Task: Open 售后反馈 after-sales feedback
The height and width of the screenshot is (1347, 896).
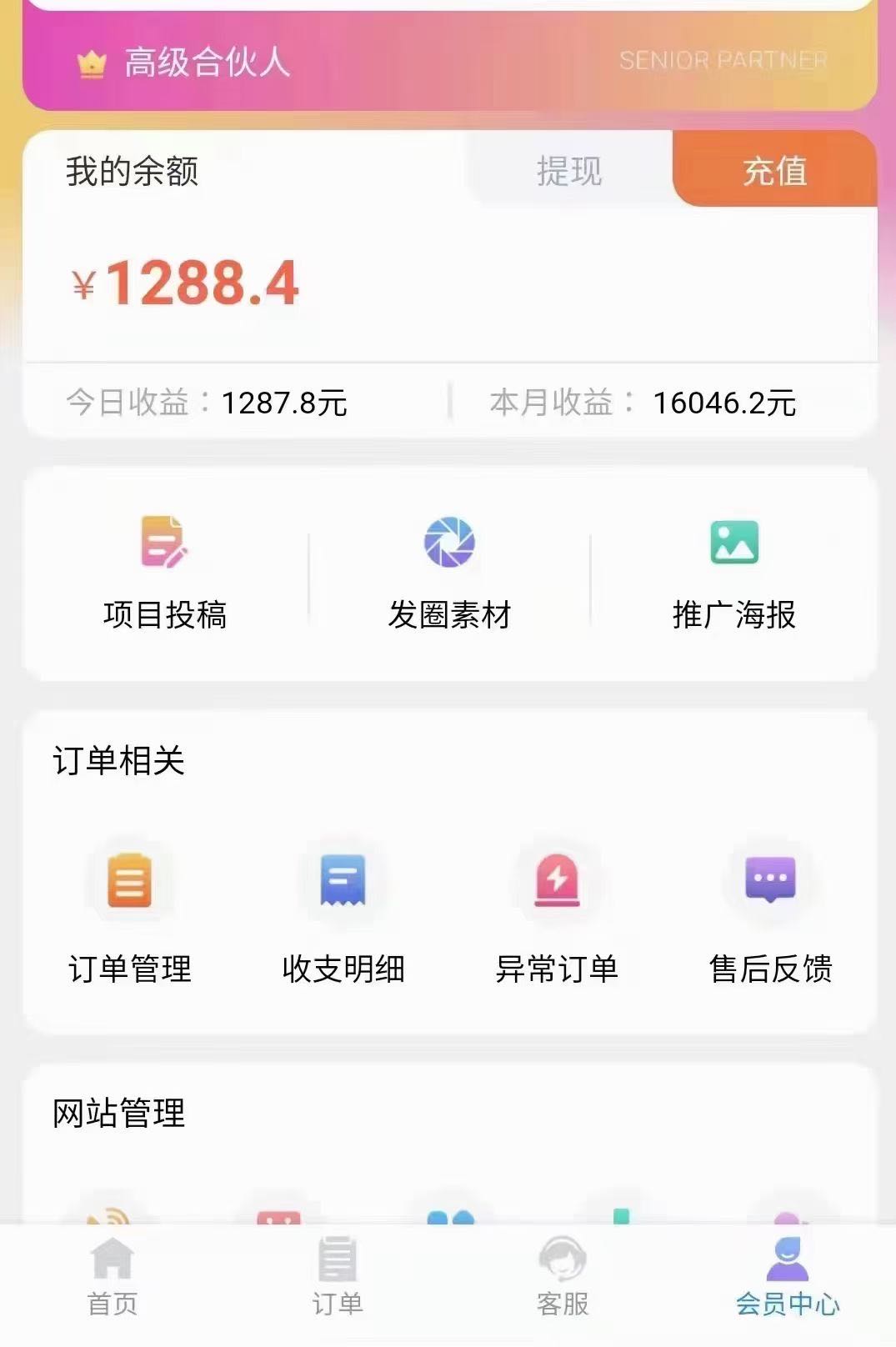Action: (x=770, y=917)
